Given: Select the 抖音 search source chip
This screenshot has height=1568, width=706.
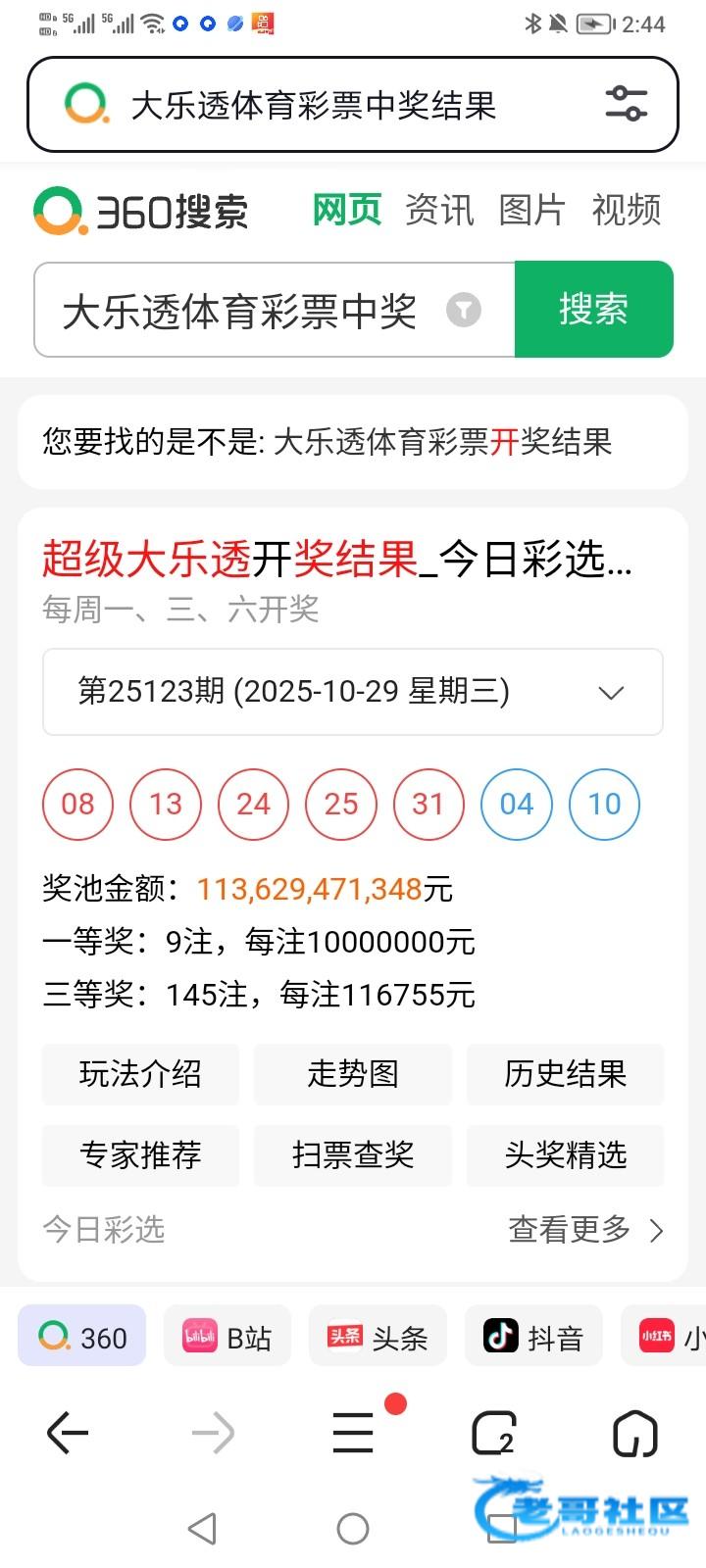Looking at the screenshot, I should click(534, 1337).
